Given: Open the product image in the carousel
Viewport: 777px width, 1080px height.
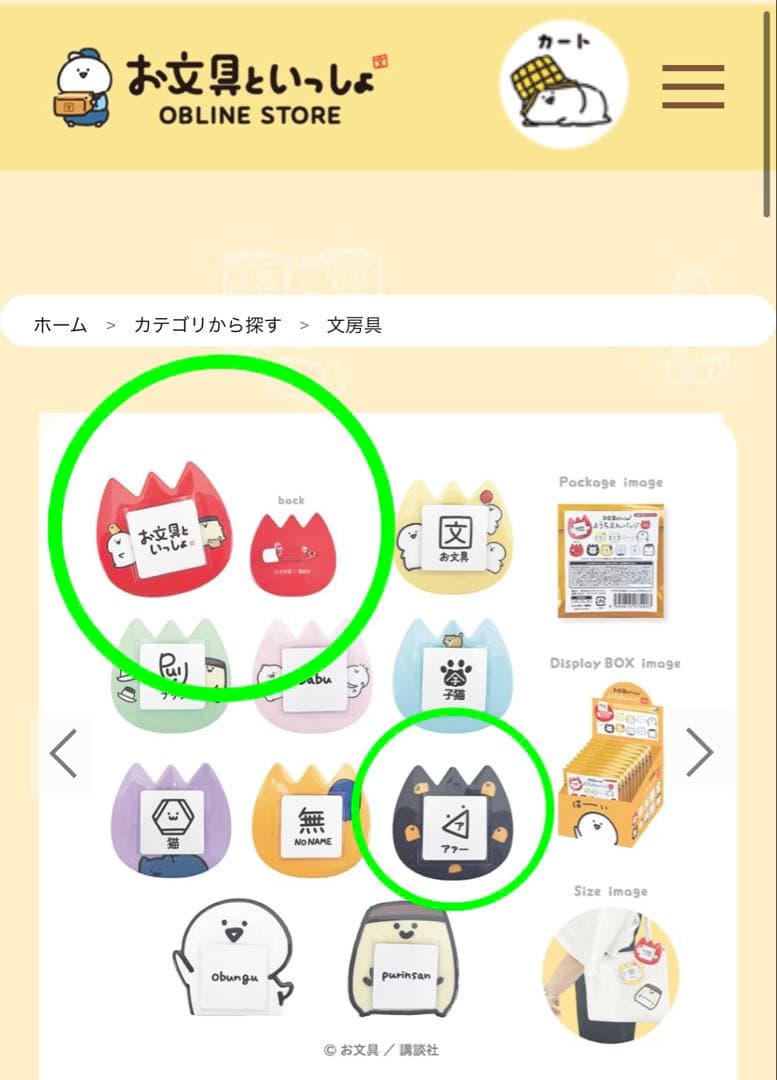Looking at the screenshot, I should coord(388,740).
